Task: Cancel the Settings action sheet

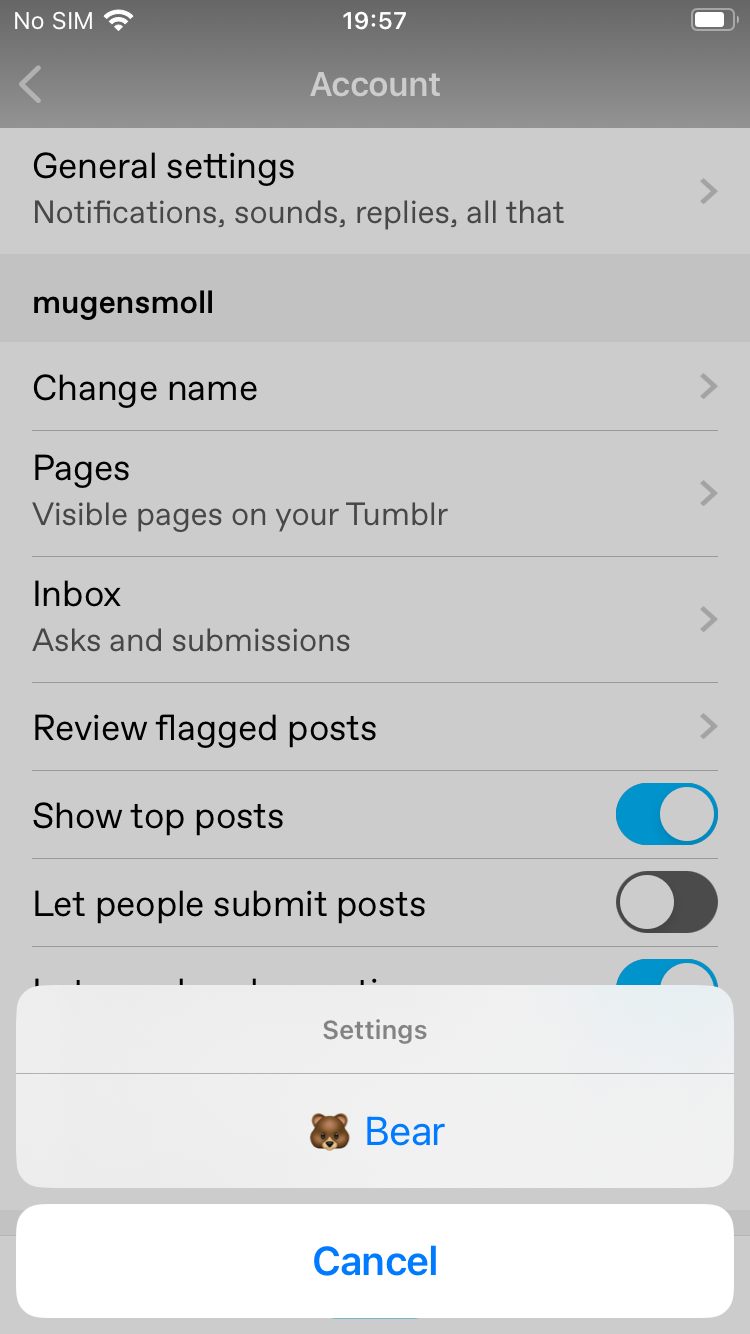Action: pyautogui.click(x=375, y=1261)
